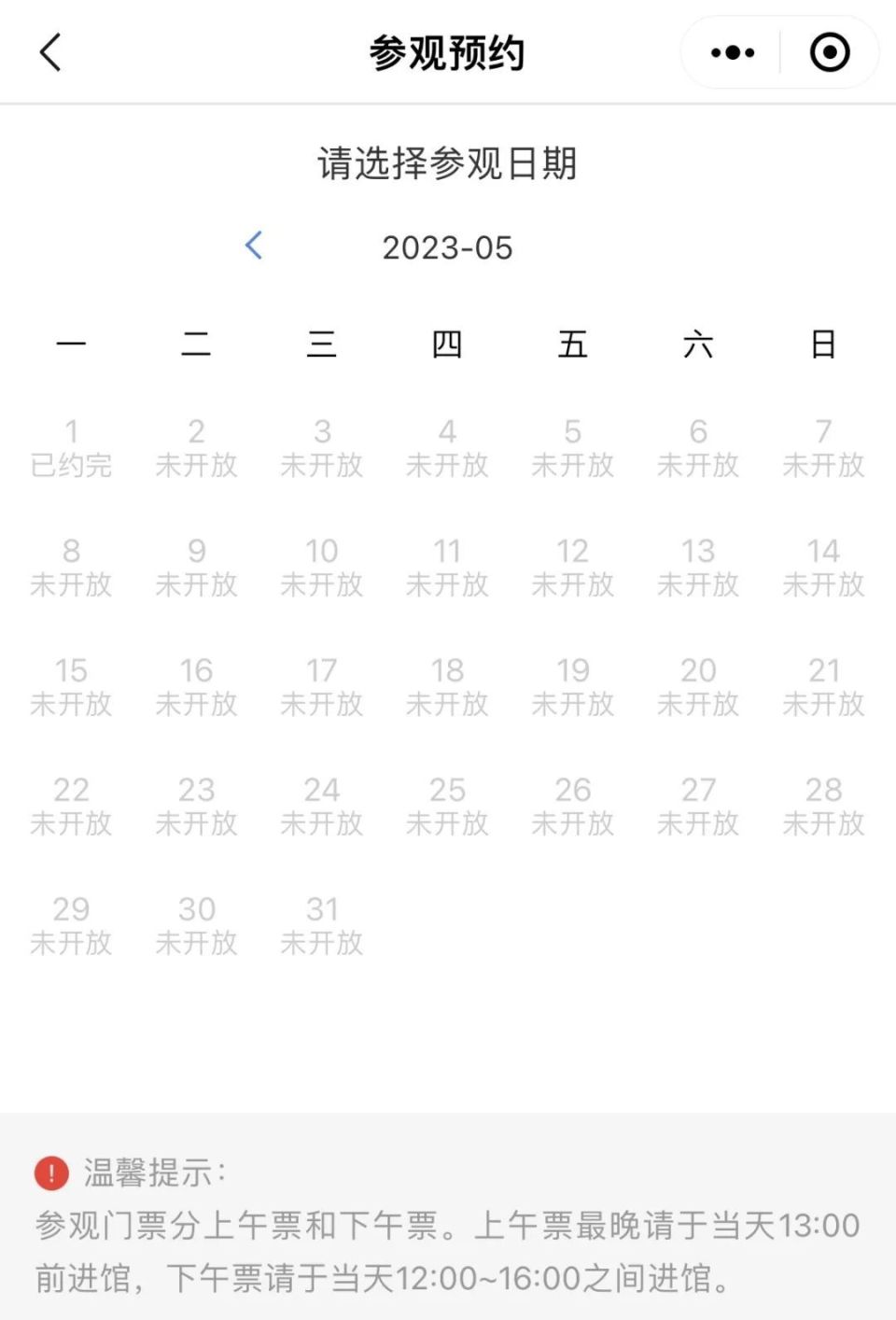The height and width of the screenshot is (1320, 896).
Task: Tap the Monday header 一
Action: tap(72, 344)
